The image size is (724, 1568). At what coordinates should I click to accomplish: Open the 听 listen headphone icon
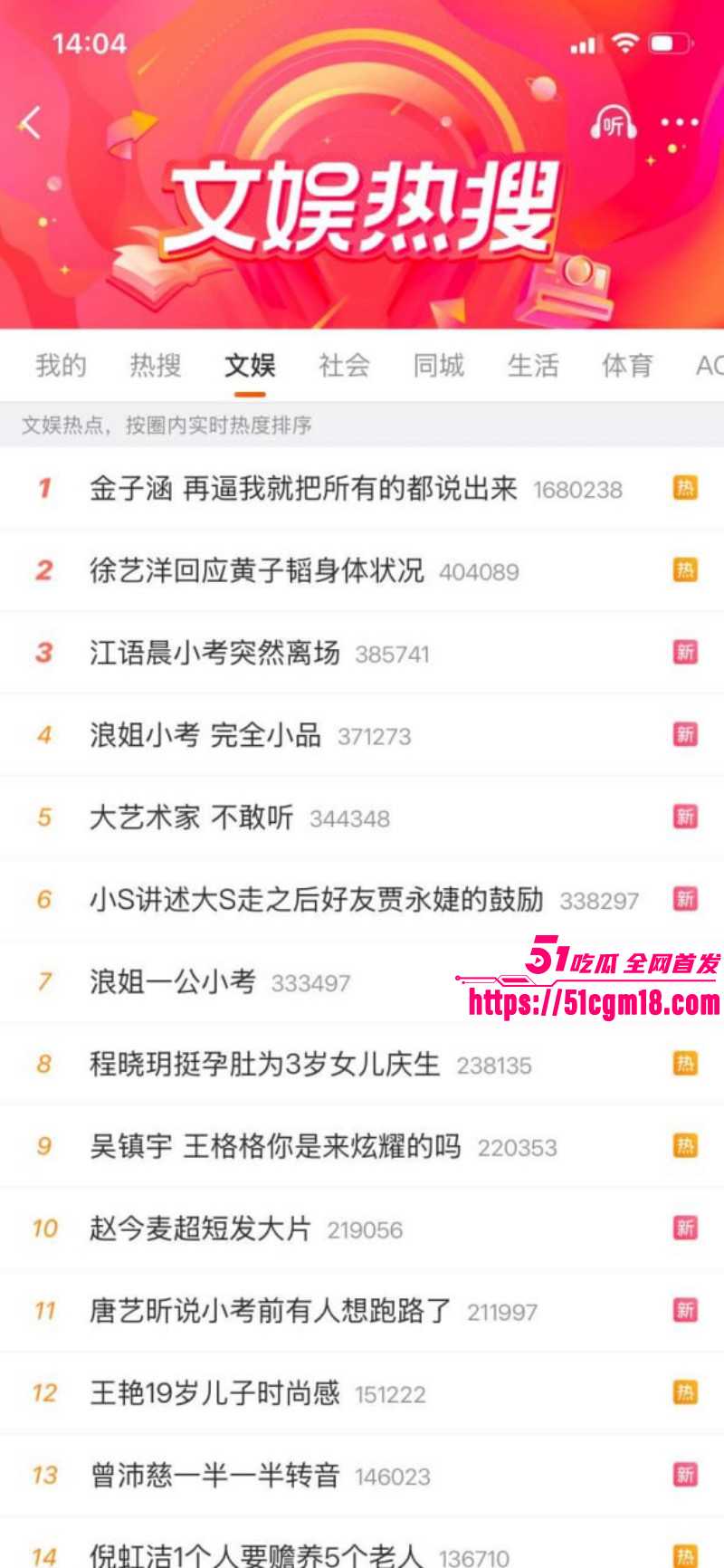[613, 123]
